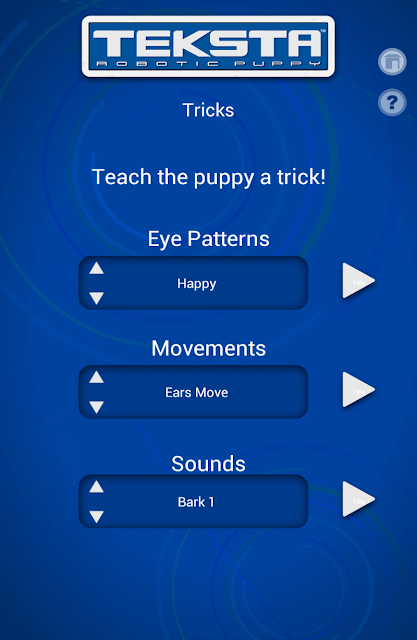Play the Bark 1 sound
Image resolution: width=417 pixels, height=640 pixels.
pyautogui.click(x=358, y=499)
